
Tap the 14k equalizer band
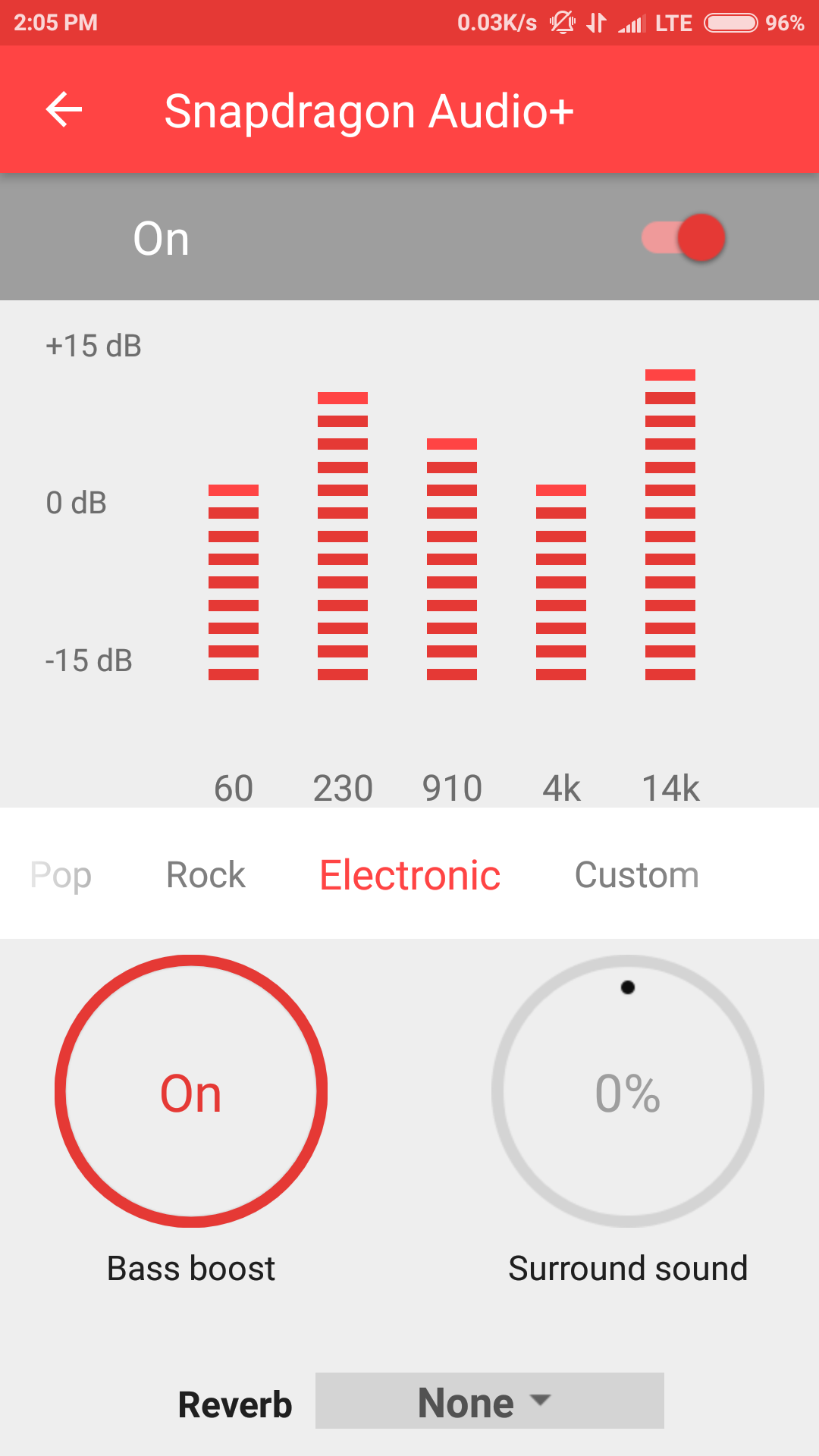(670, 525)
